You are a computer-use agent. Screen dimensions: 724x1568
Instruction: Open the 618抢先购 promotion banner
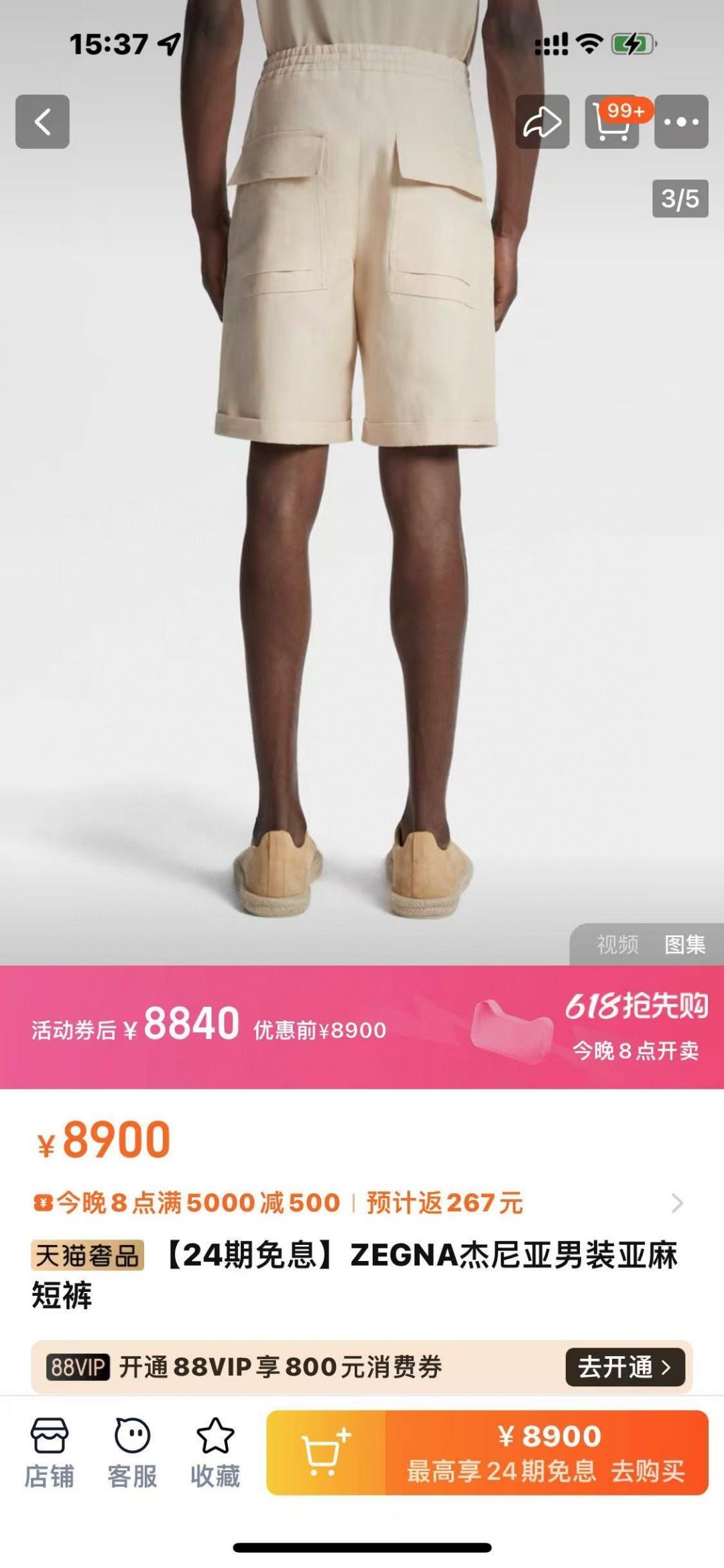(636, 1026)
